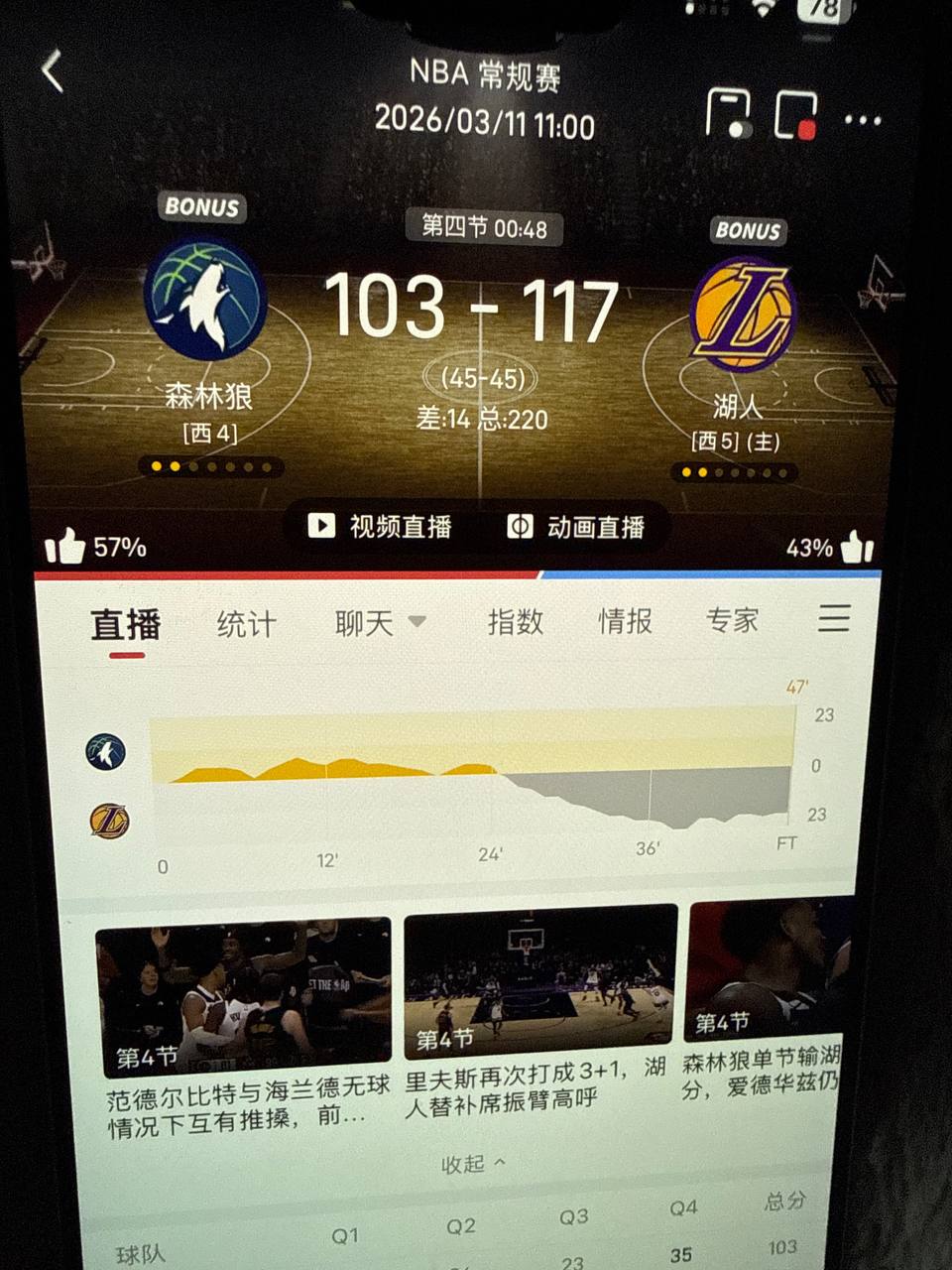Screen dimensions: 952x1270
Task: Switch to the 情报 tab
Action: [x=626, y=621]
